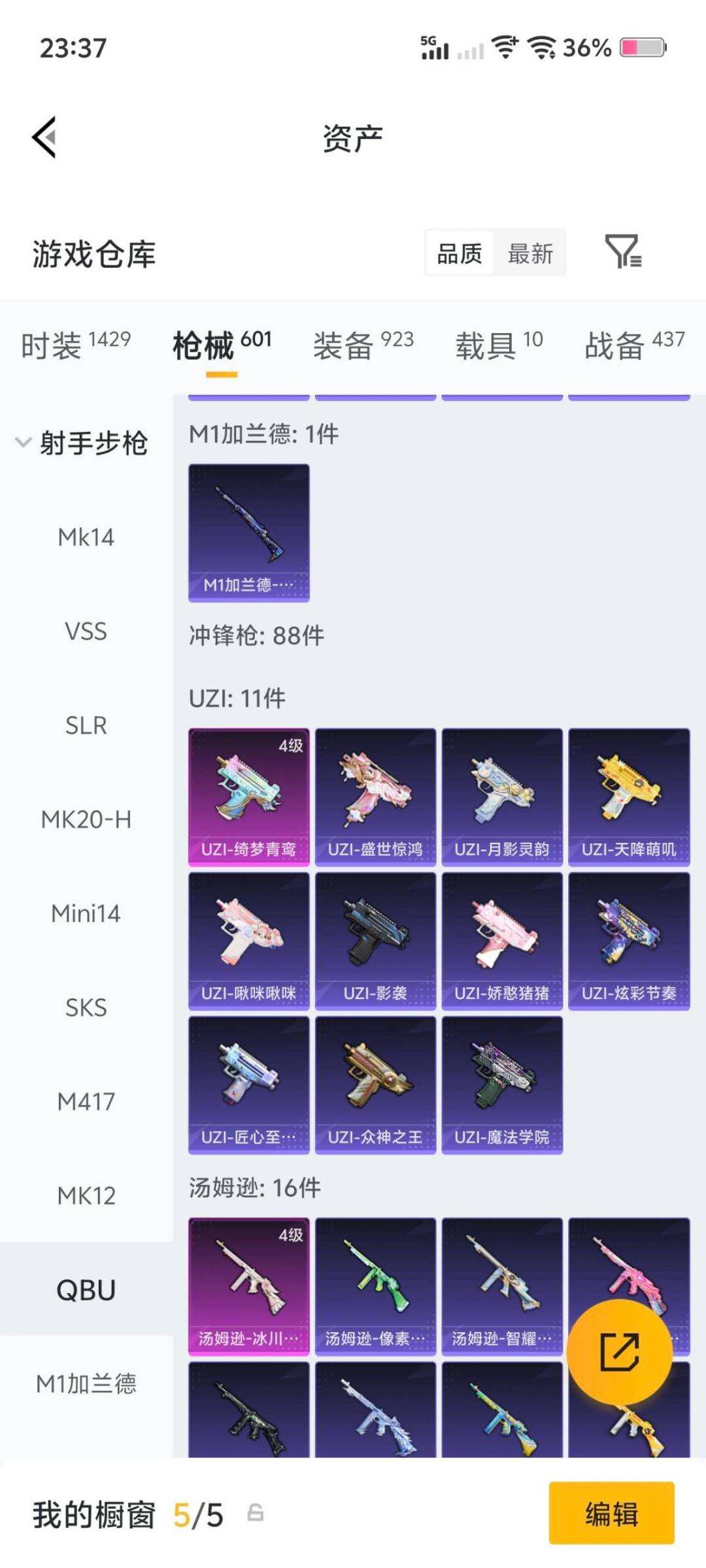Viewport: 706px width, 1568px height.
Task: Expand the M1加兰德 sidebar entry
Action: click(86, 1384)
